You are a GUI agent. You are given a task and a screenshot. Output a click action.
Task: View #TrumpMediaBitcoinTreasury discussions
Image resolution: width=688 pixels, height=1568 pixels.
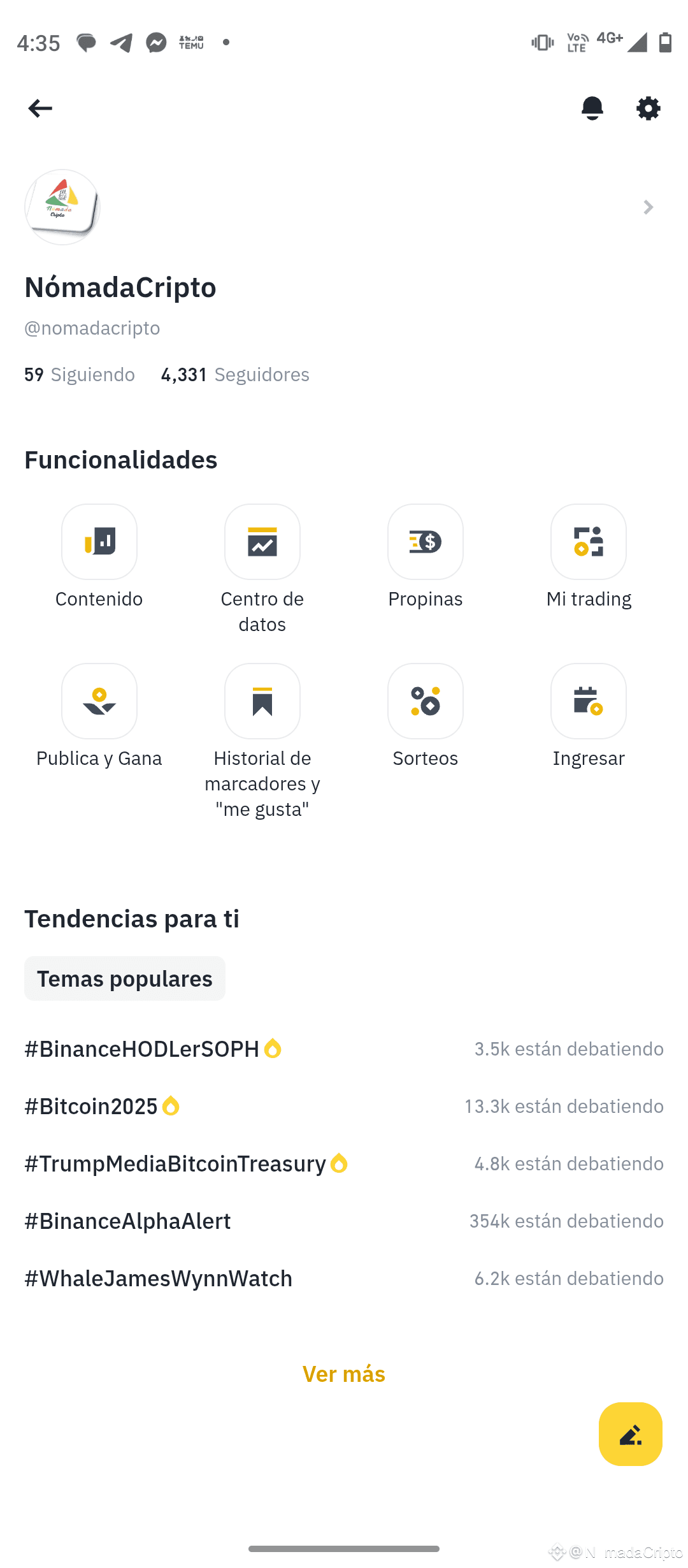175,1163
